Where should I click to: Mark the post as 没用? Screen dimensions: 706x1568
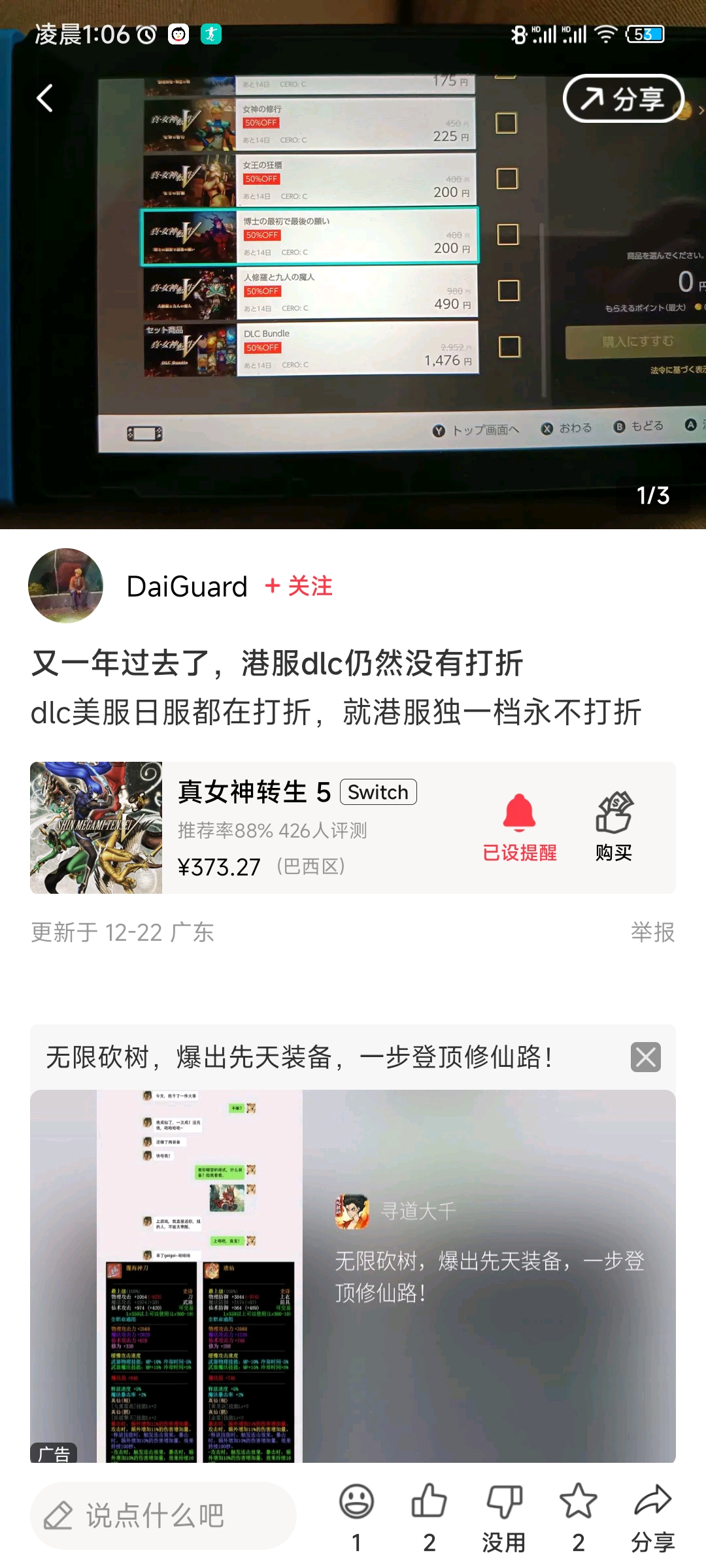[504, 1515]
